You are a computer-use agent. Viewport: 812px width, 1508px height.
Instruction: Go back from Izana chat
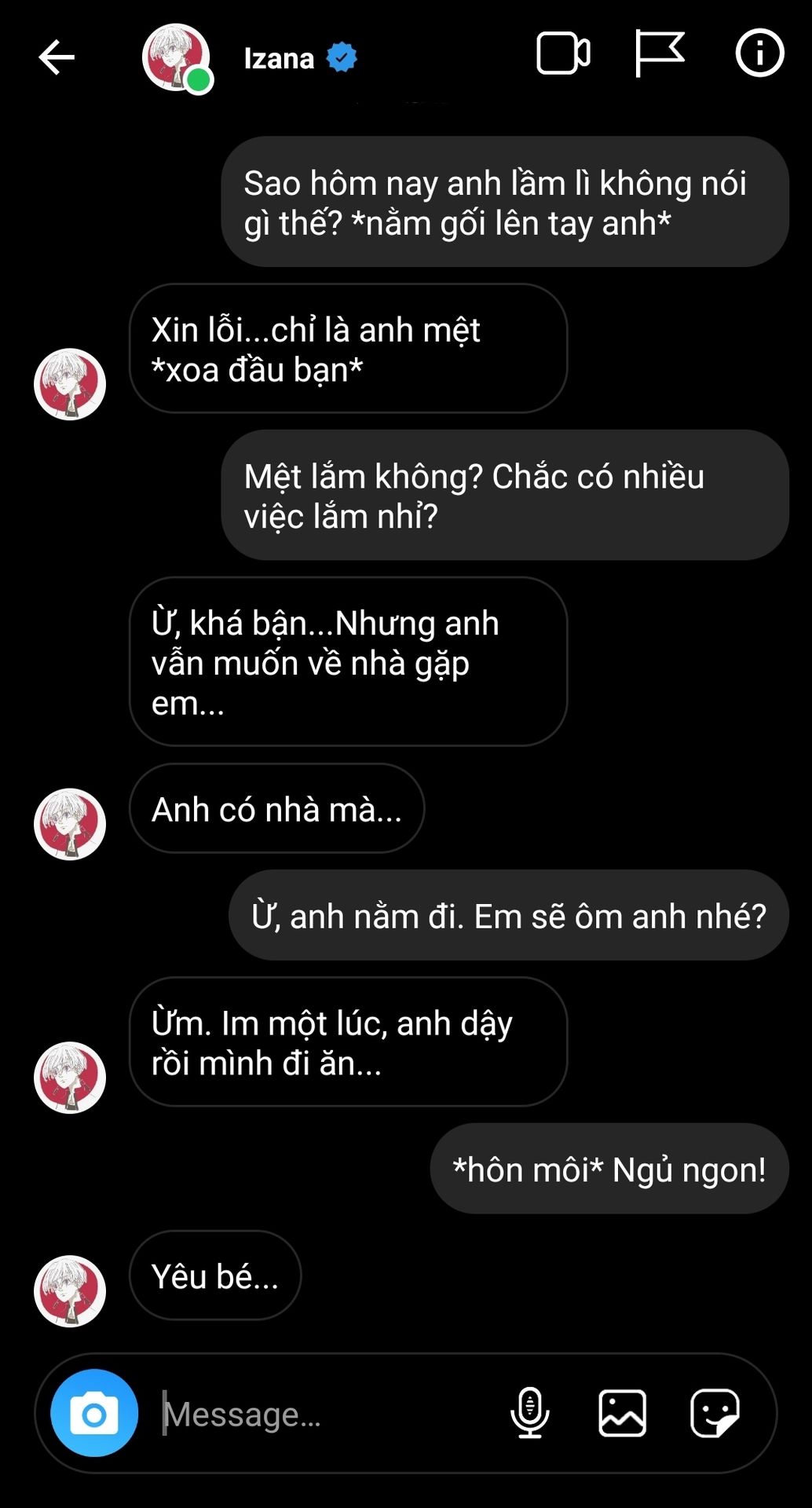click(x=57, y=57)
